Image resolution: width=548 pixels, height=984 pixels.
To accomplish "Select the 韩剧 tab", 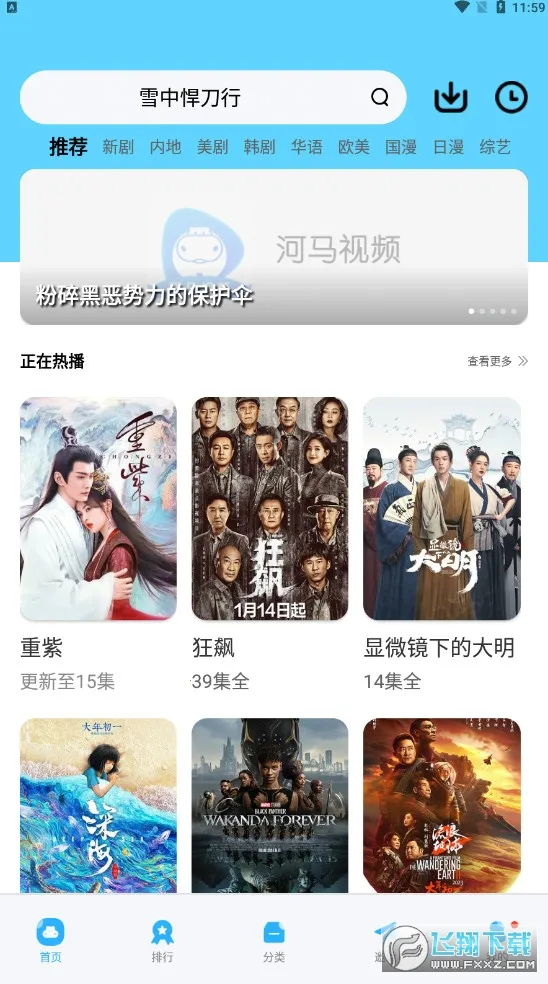I will coord(259,147).
